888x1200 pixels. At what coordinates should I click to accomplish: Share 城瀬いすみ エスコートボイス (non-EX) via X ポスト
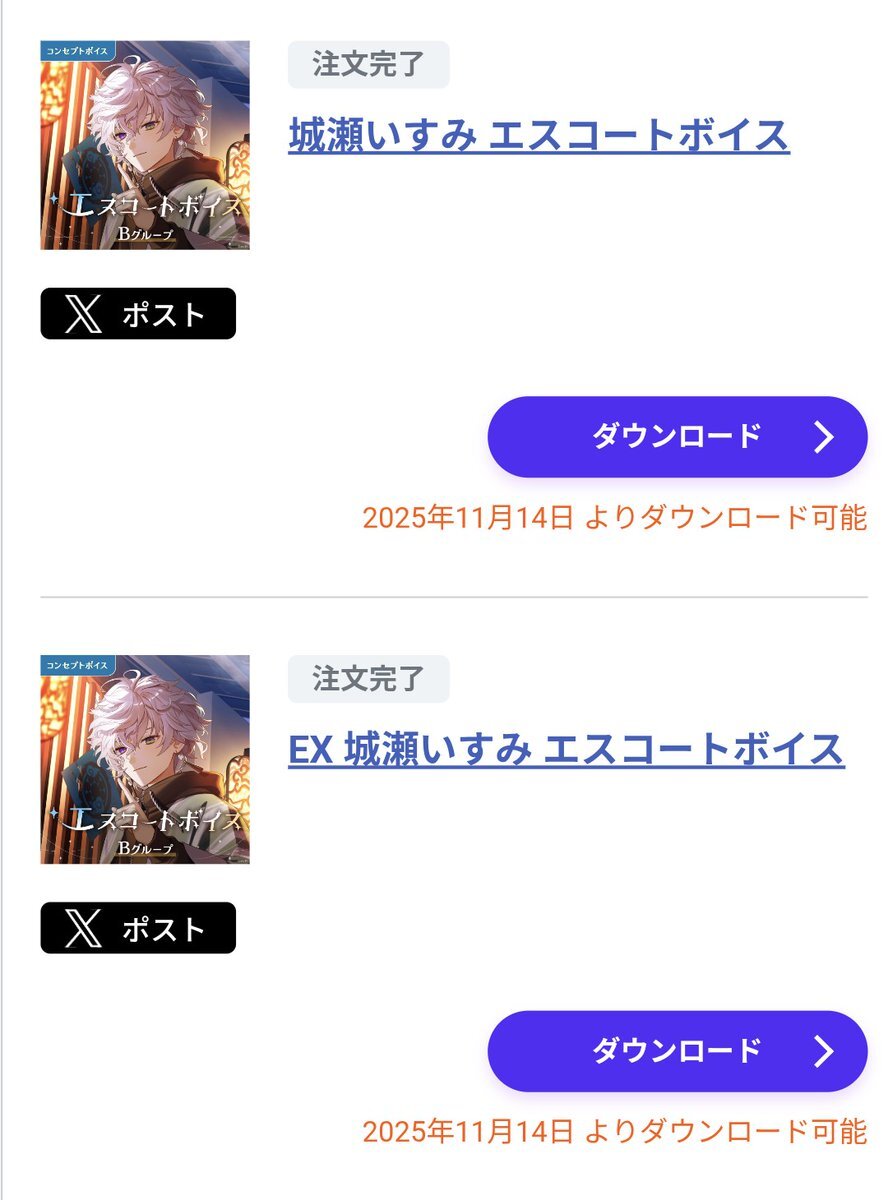138,314
